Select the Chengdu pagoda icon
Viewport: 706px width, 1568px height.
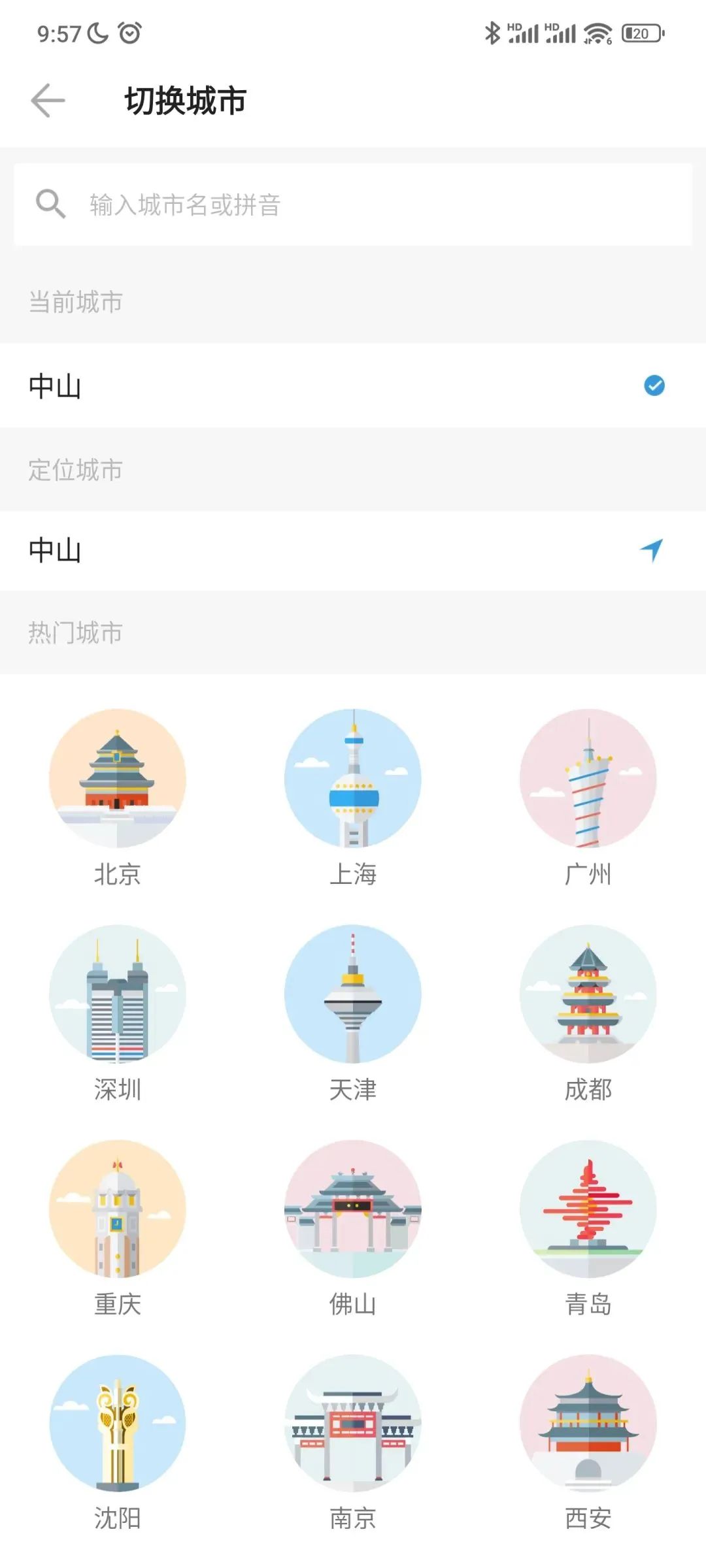click(x=588, y=993)
